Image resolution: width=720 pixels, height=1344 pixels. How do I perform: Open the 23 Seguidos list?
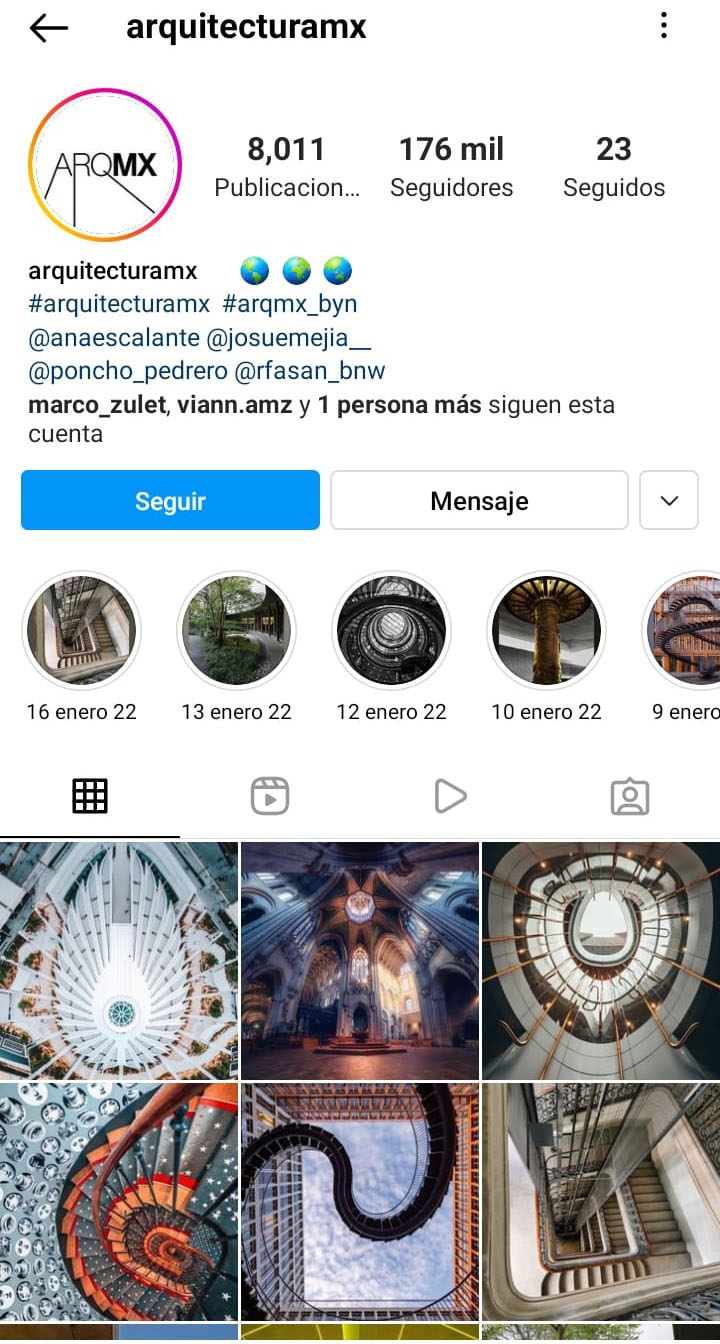click(x=614, y=167)
